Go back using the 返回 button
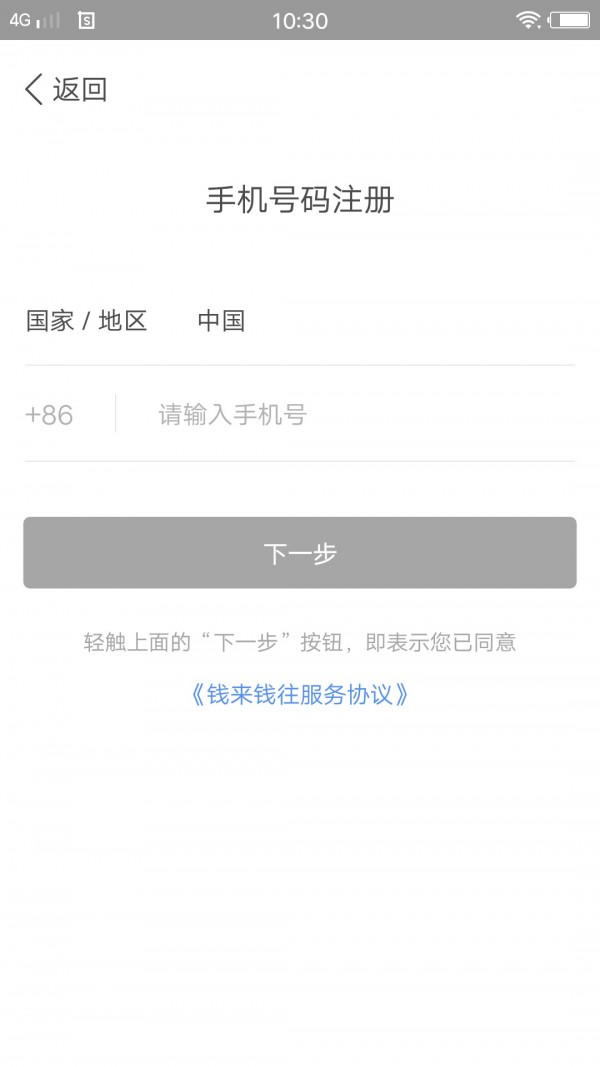The height and width of the screenshot is (1067, 600). click(66, 90)
